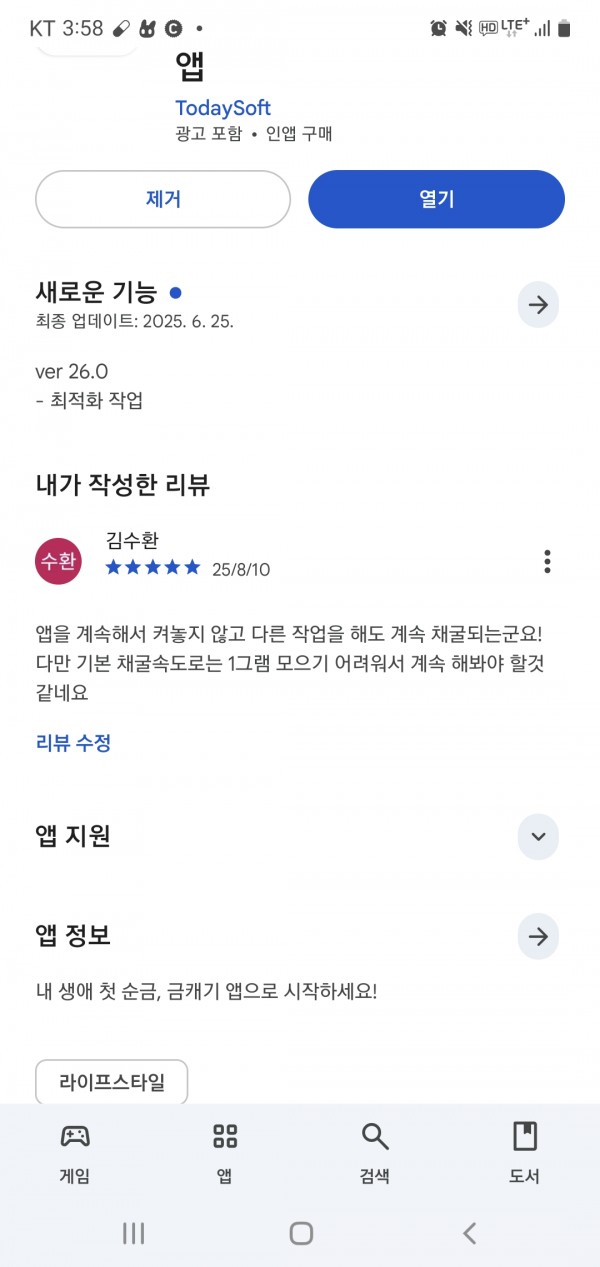Switch to the 도서 tab
The image size is (600, 1267).
click(525, 1153)
